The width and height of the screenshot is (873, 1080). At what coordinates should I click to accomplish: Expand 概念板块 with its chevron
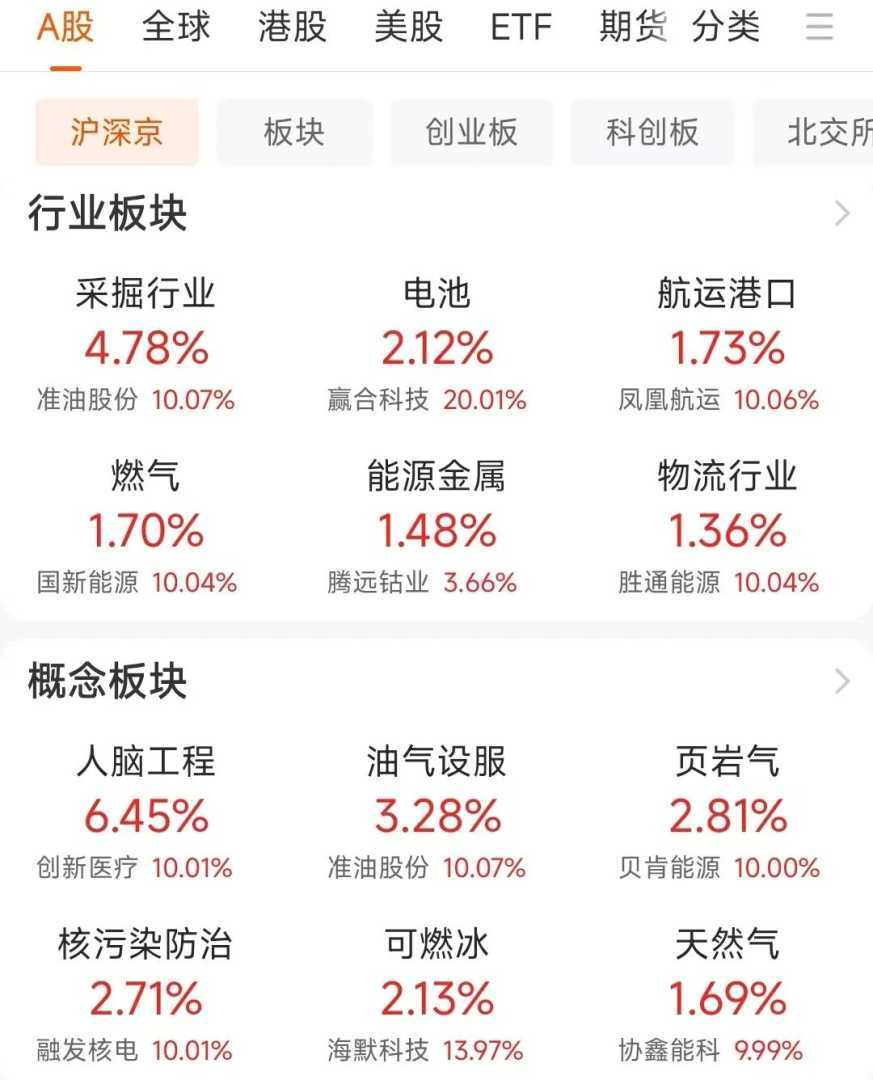click(x=842, y=682)
